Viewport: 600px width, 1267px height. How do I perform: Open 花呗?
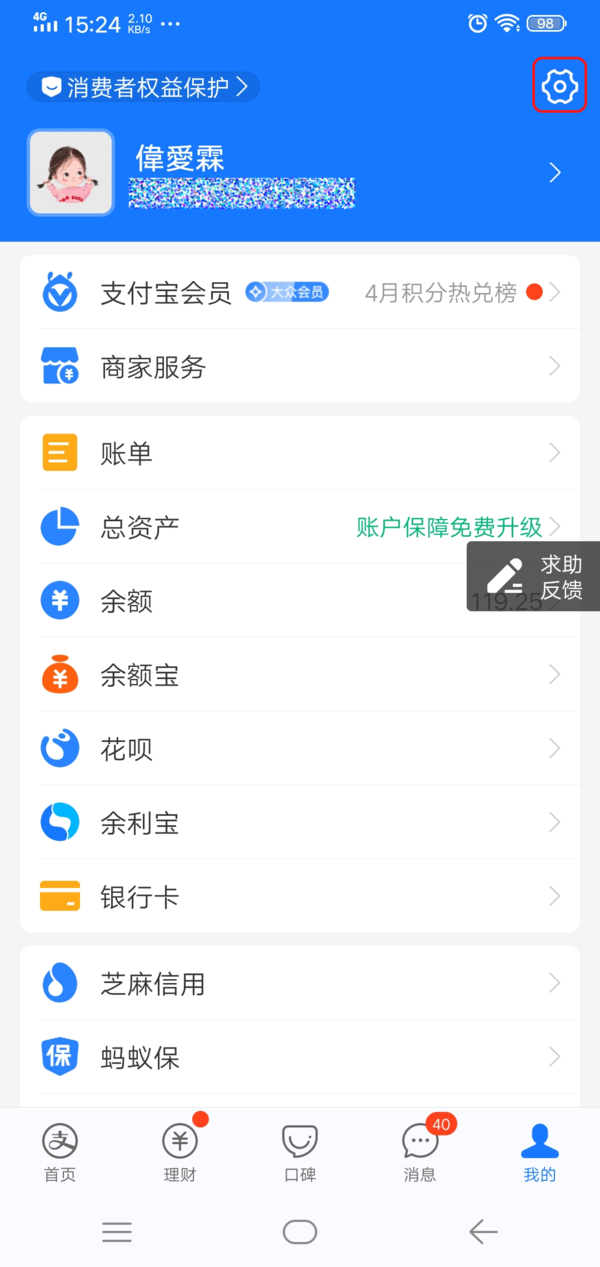pyautogui.click(x=300, y=749)
